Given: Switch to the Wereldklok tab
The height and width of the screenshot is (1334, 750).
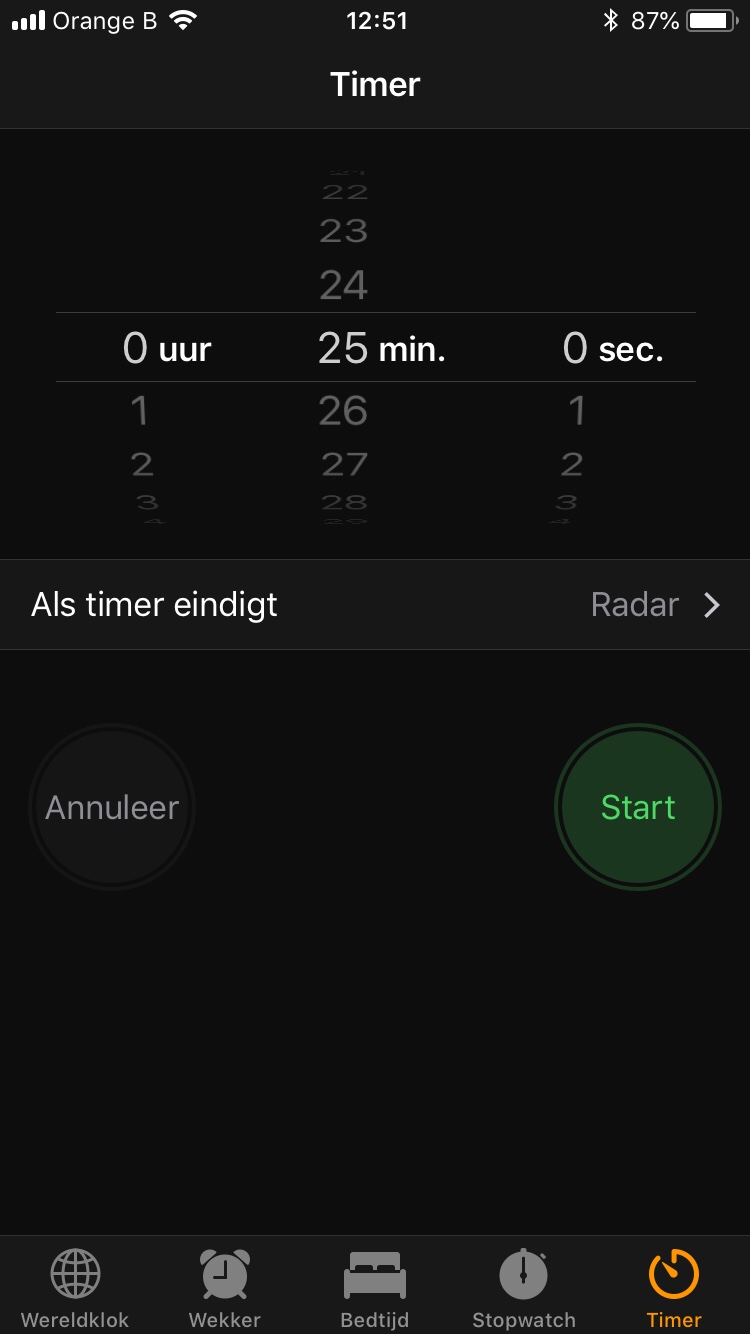Looking at the screenshot, I should 75,1288.
